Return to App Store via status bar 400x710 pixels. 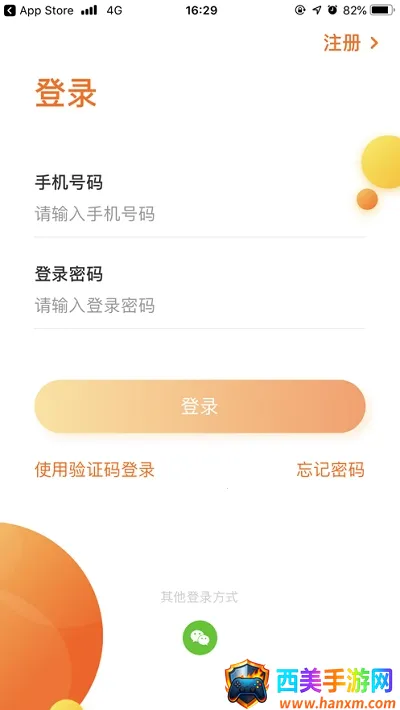[39, 10]
